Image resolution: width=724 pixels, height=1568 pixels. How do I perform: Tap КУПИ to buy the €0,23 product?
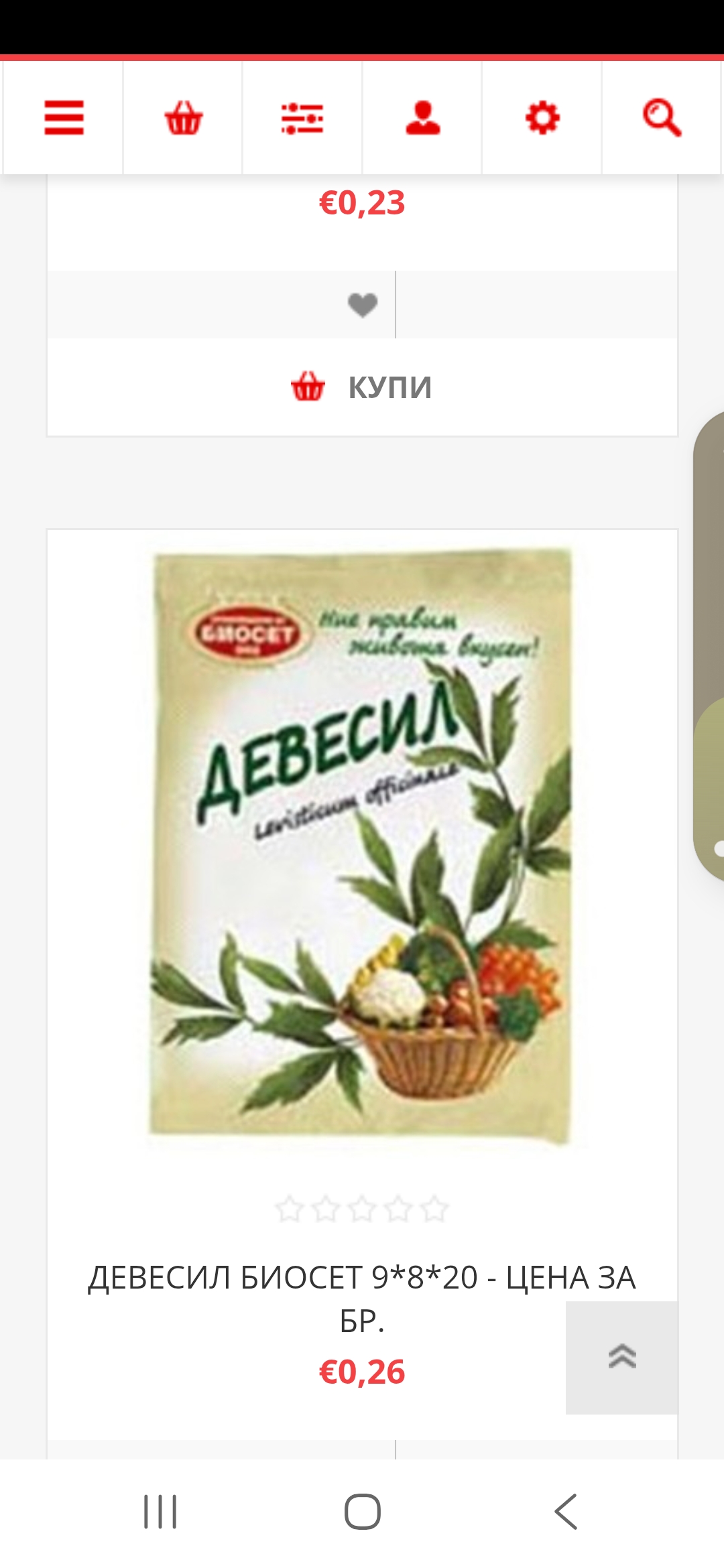pyautogui.click(x=362, y=387)
